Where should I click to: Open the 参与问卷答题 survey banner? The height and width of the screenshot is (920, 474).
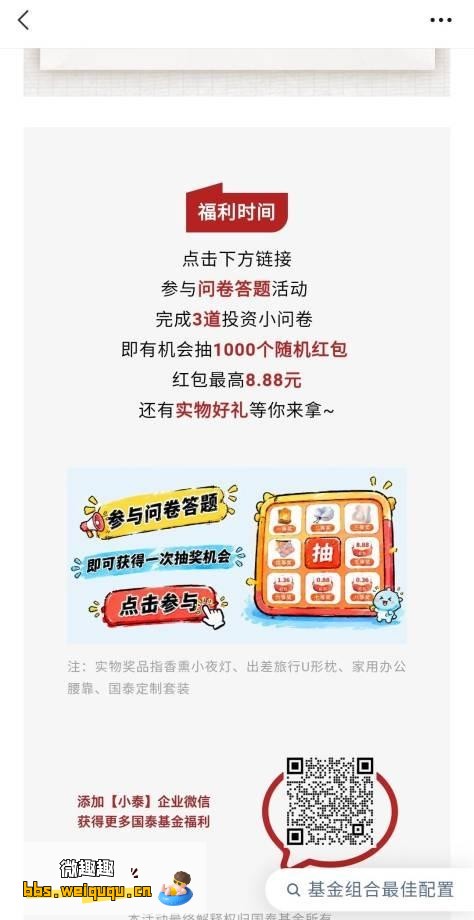pos(236,555)
